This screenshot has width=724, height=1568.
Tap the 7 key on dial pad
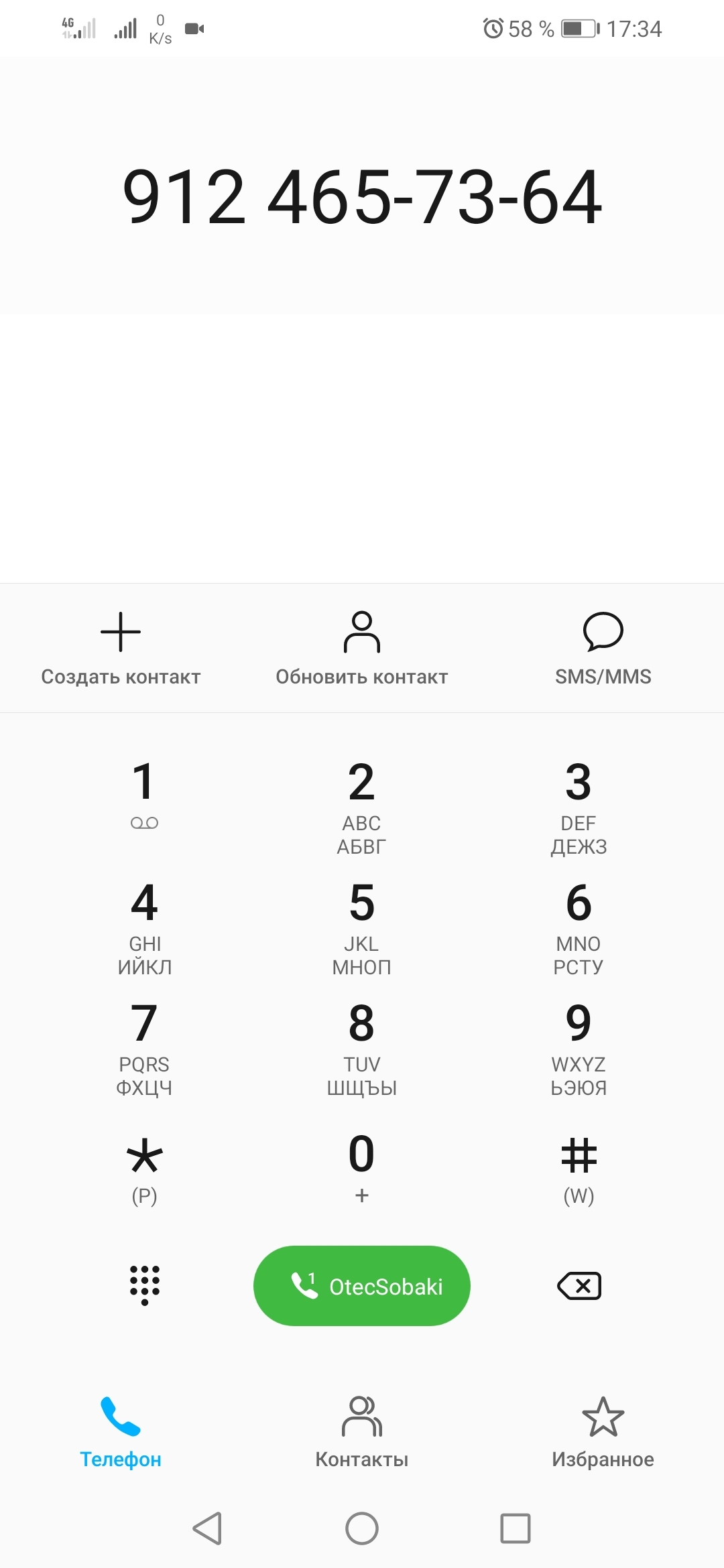coord(144,1045)
